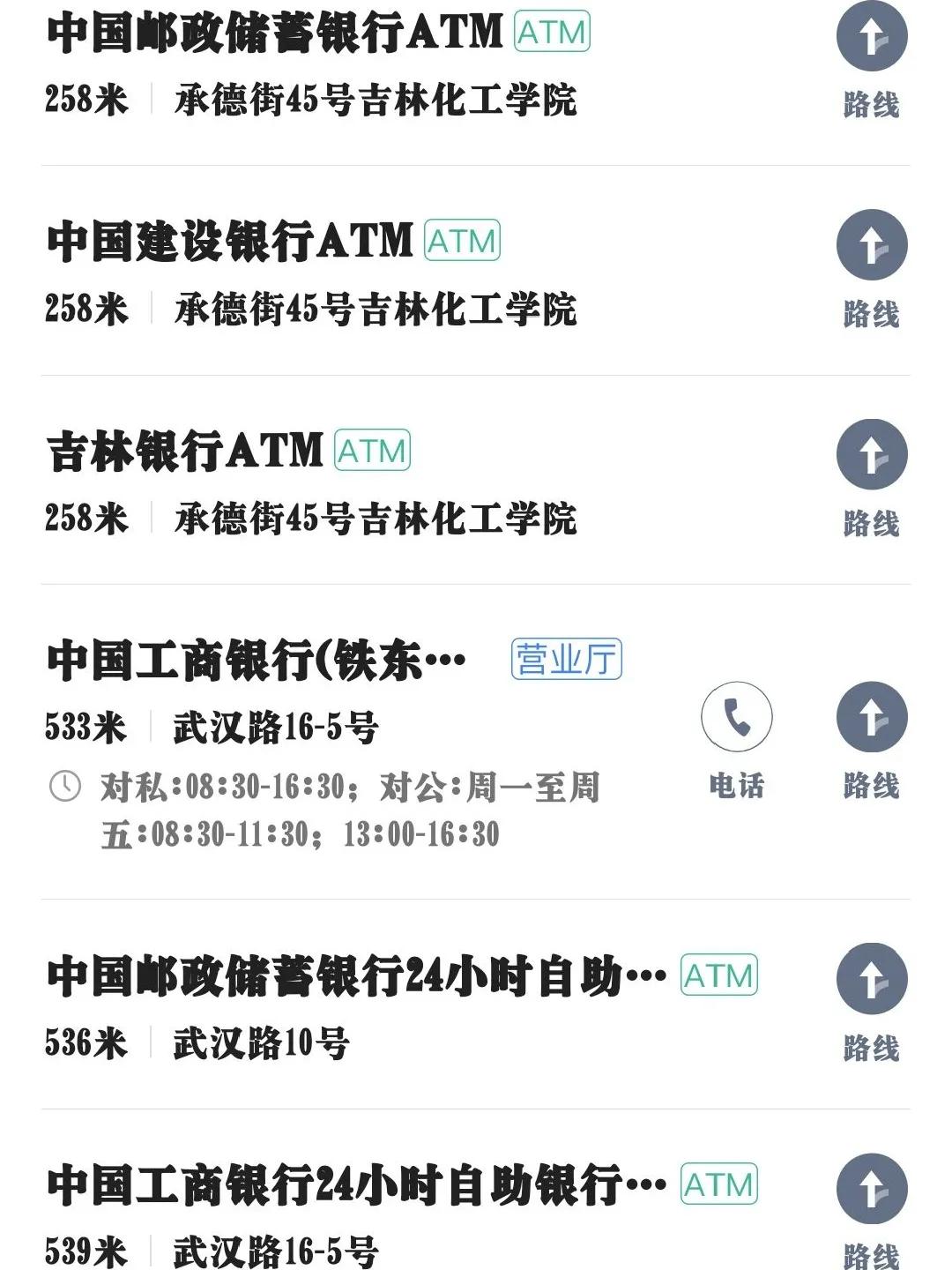Click the 营业厅 badge on 中国工商银行
The image size is (952, 1270).
569,657
